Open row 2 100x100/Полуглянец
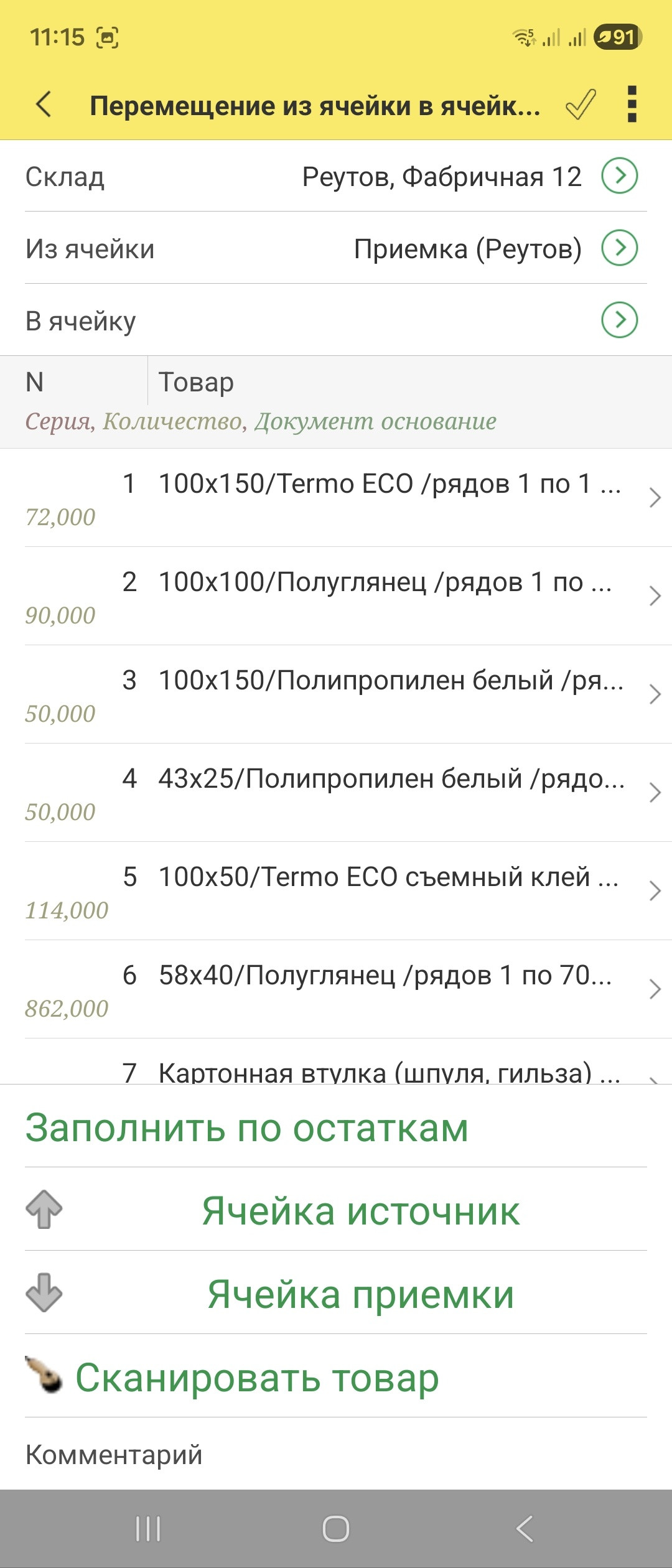The width and height of the screenshot is (672, 1568). coord(373,595)
